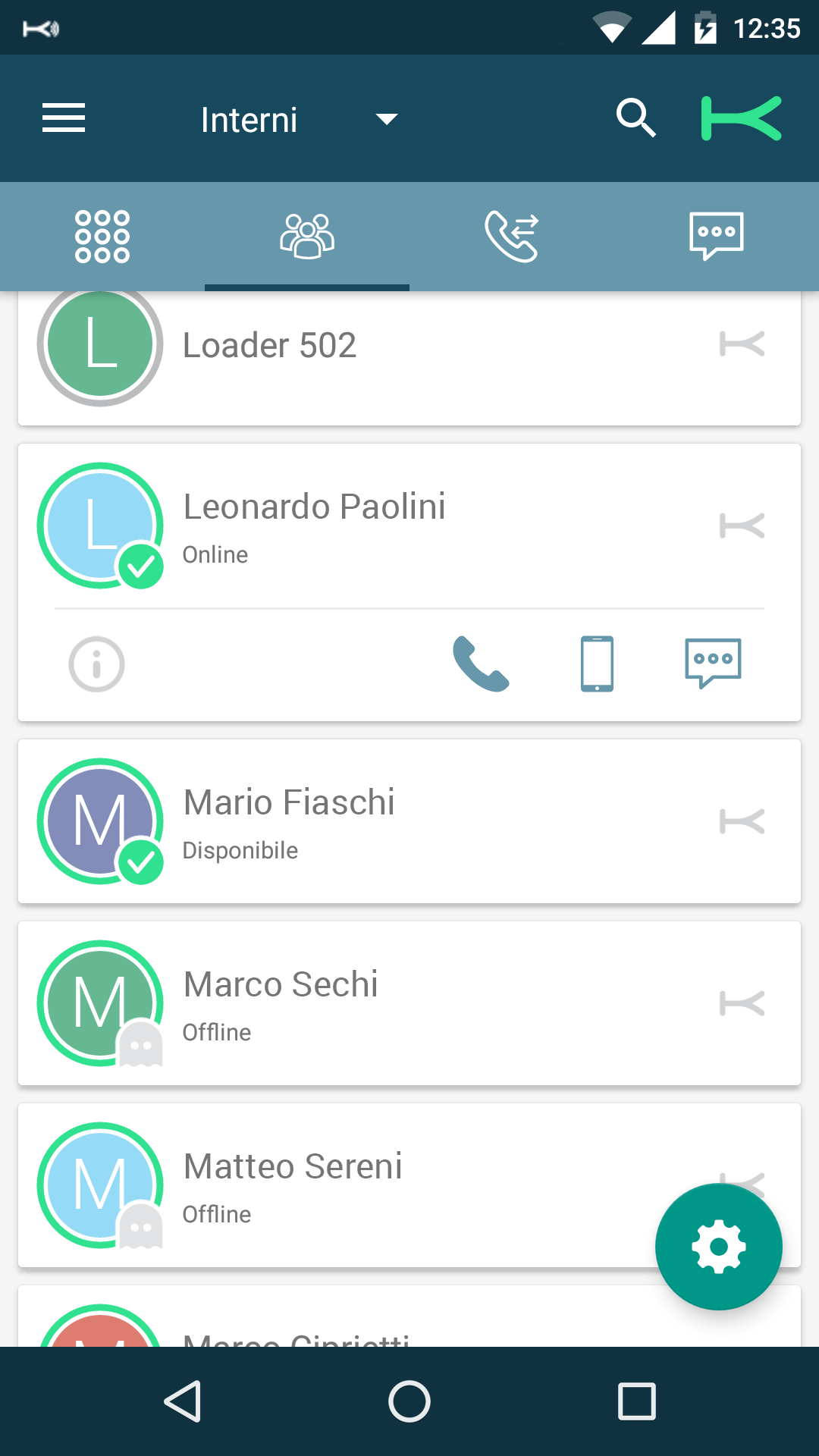Switch to the call history tab
Viewport: 819px width, 1456px height.
512,236
